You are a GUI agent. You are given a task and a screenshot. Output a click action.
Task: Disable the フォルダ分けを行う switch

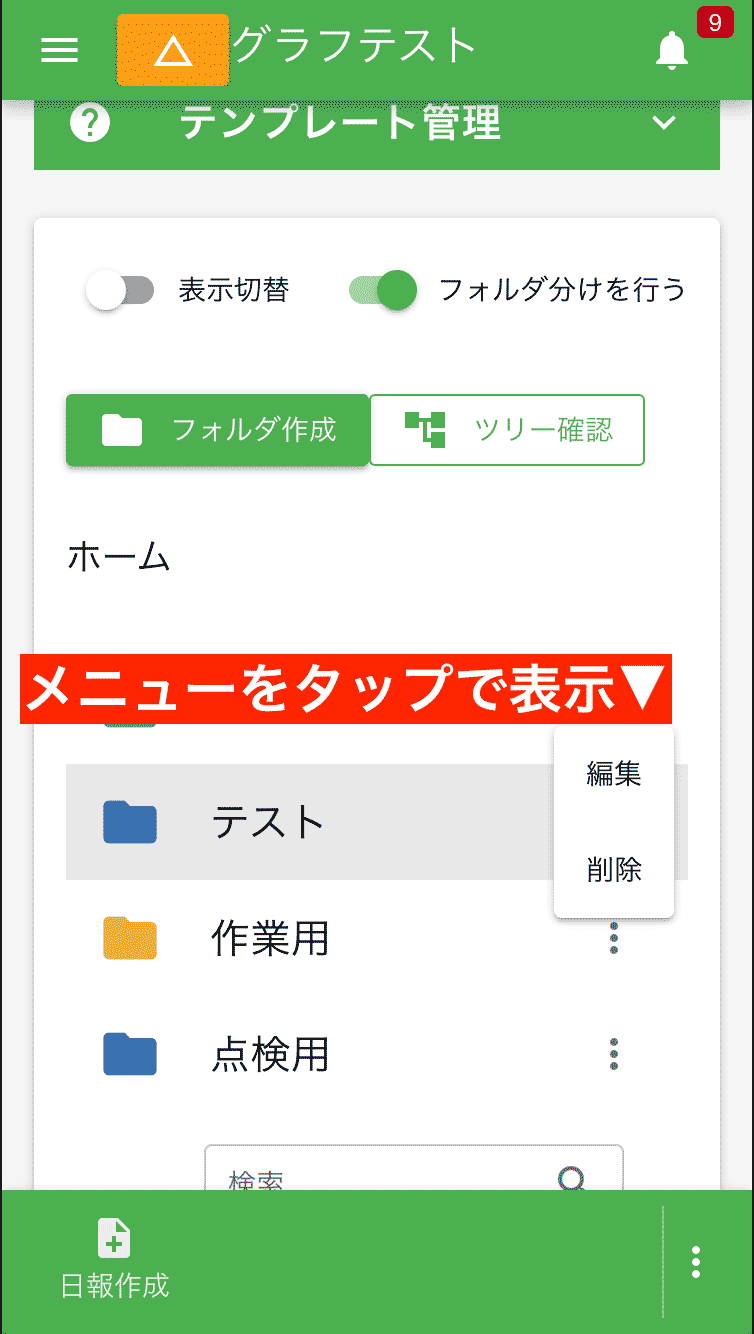tap(382, 291)
